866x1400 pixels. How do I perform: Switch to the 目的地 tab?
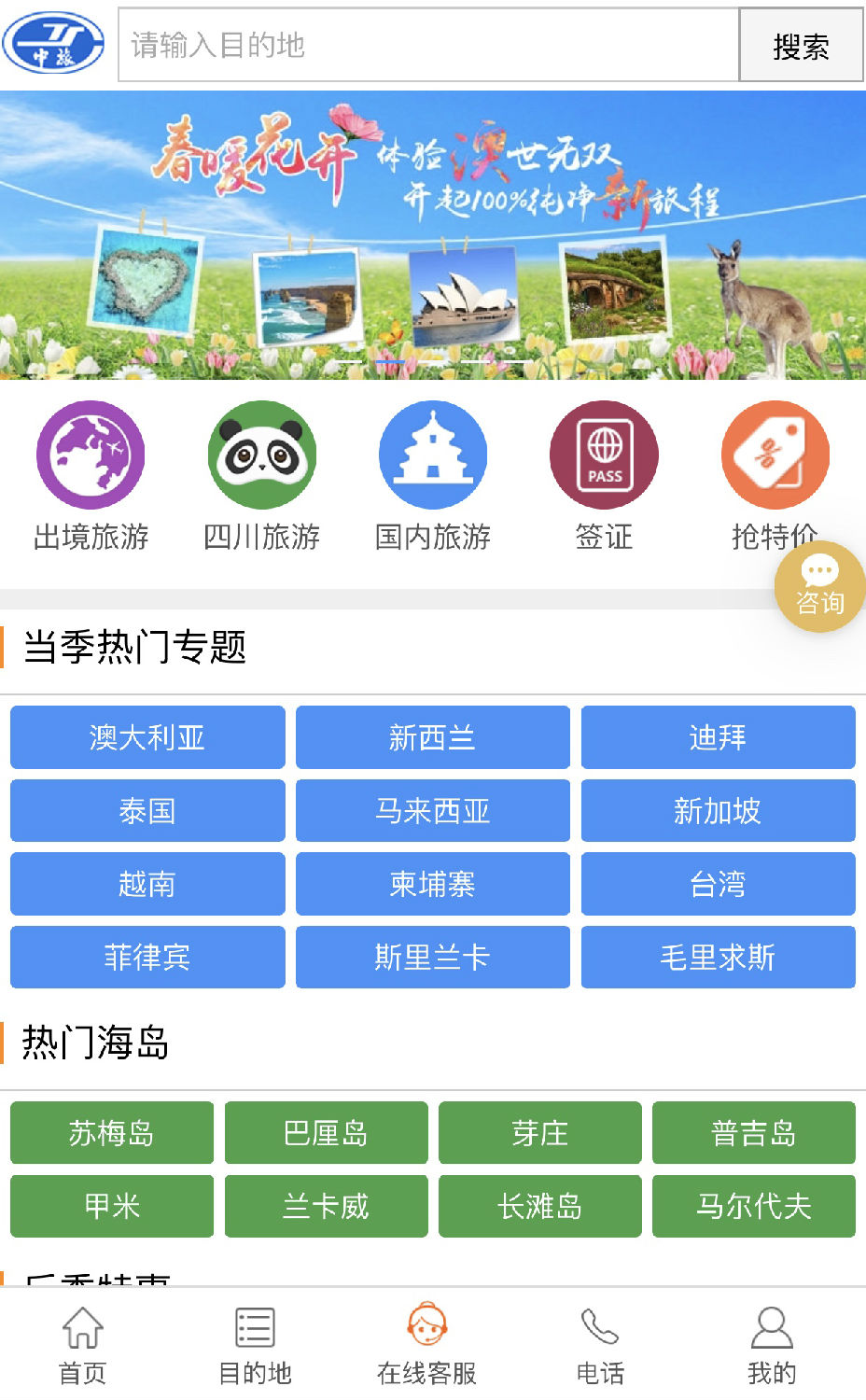(255, 1346)
